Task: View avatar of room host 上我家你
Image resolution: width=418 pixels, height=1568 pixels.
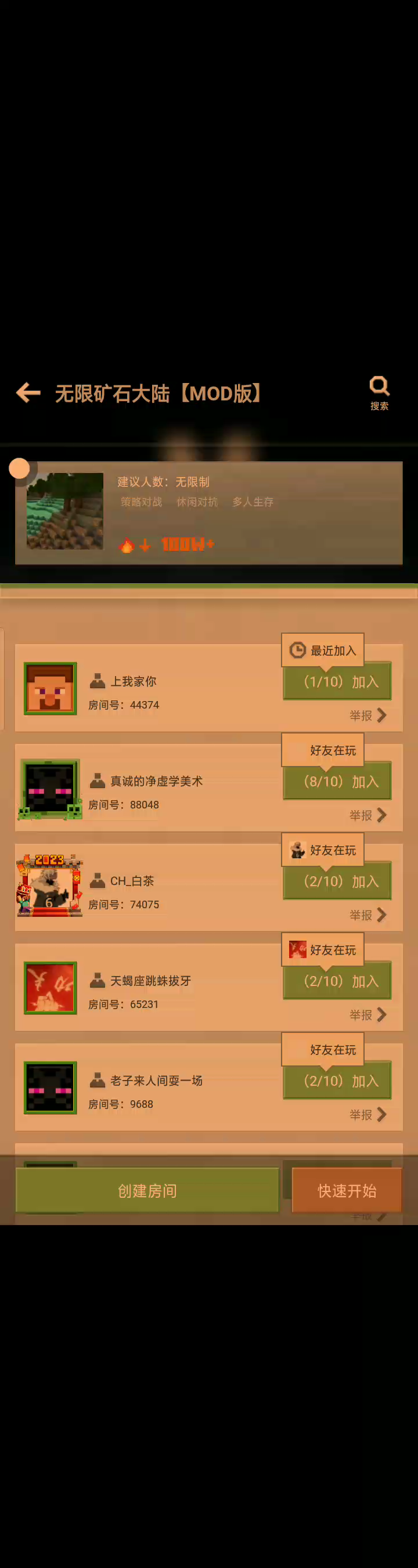Action: pyautogui.click(x=50, y=688)
